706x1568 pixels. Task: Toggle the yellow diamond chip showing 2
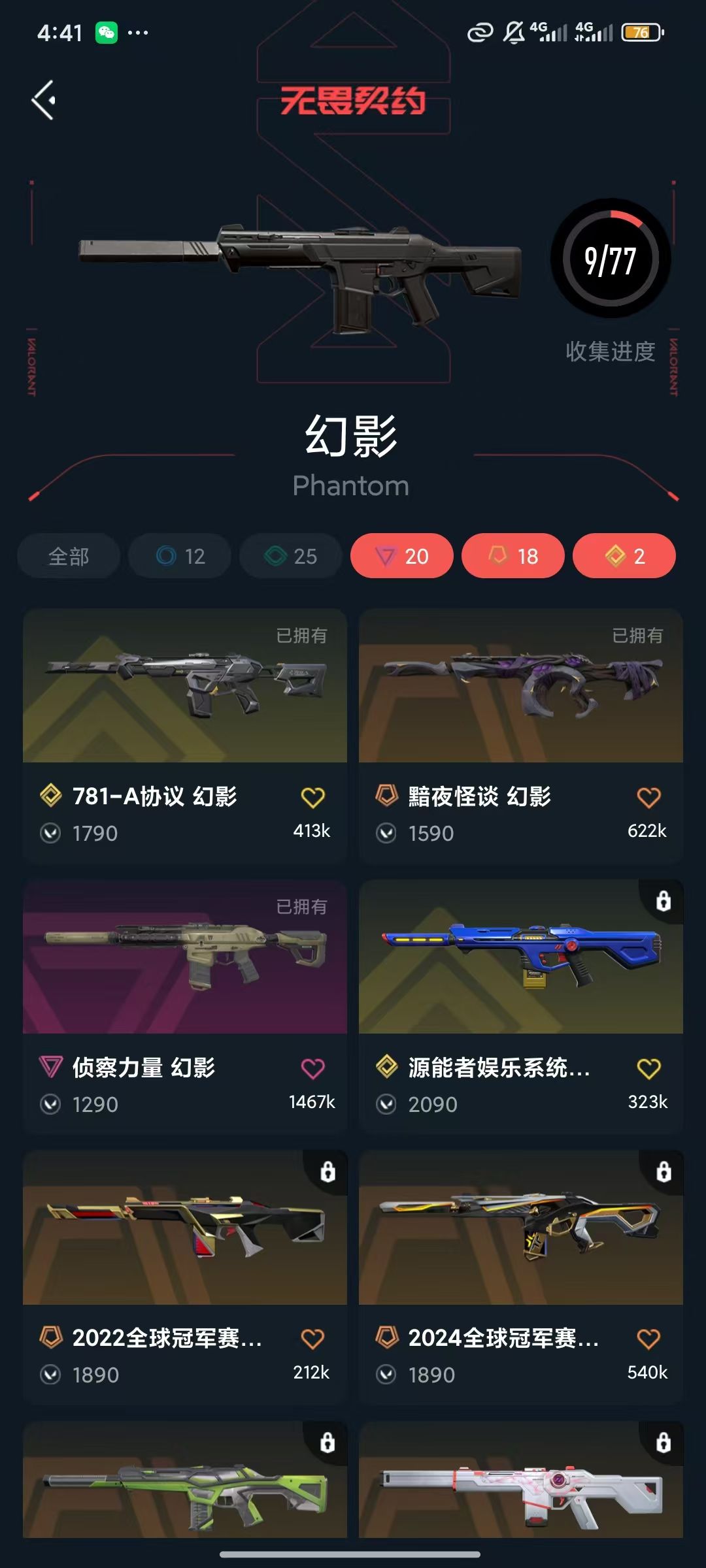(x=624, y=556)
